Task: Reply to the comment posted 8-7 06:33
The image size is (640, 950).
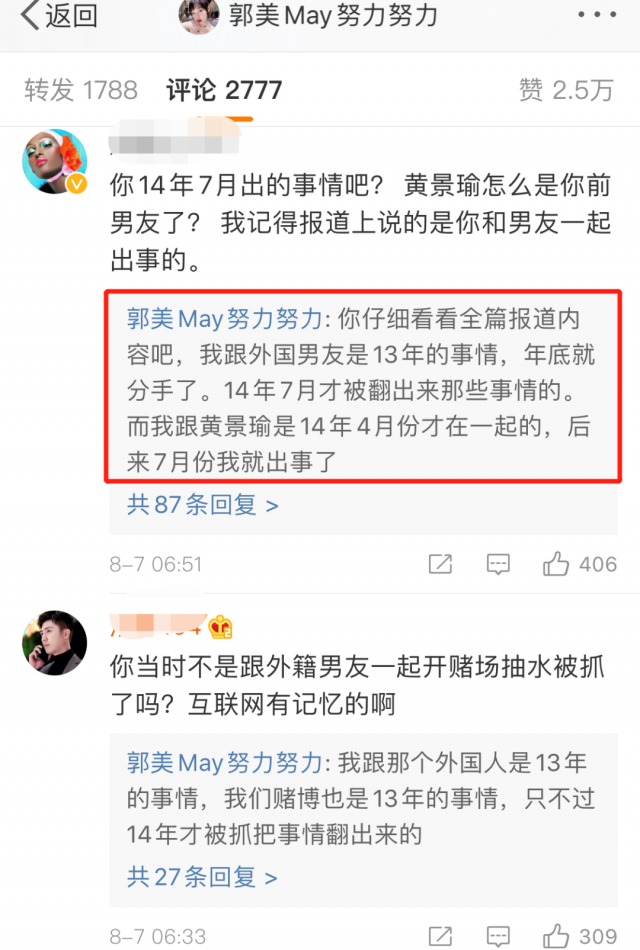Action: pyautogui.click(x=498, y=937)
